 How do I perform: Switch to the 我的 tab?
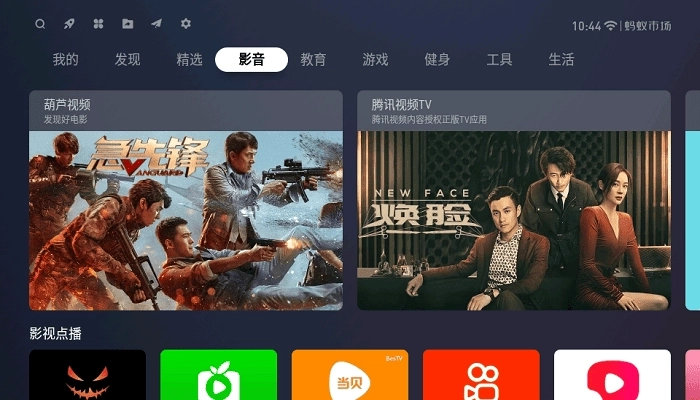coord(66,60)
